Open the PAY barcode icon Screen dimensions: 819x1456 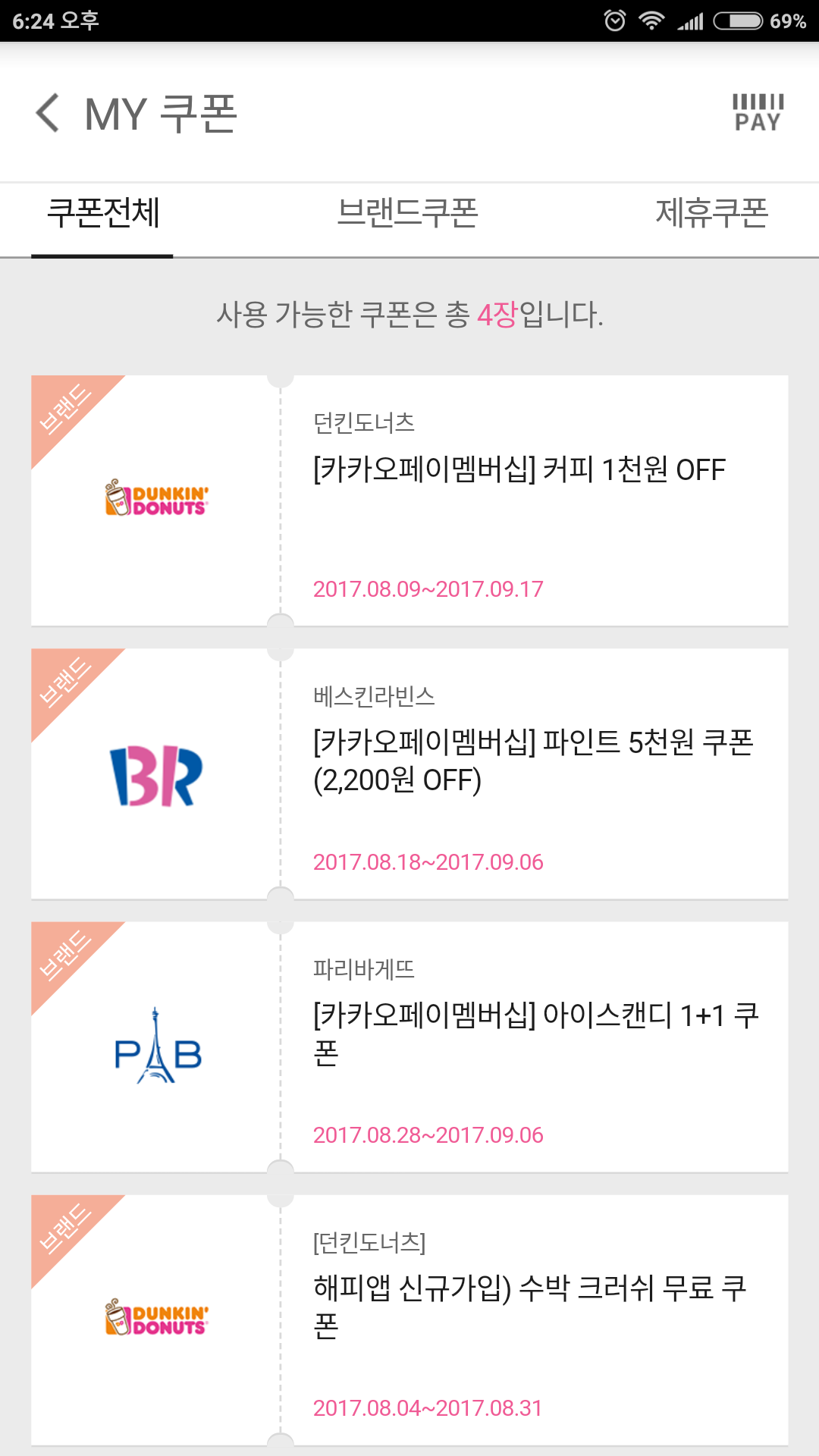(757, 113)
